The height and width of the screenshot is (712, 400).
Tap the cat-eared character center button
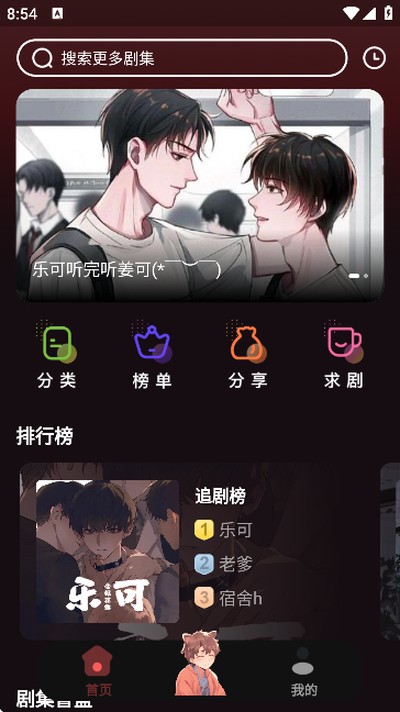(200, 663)
